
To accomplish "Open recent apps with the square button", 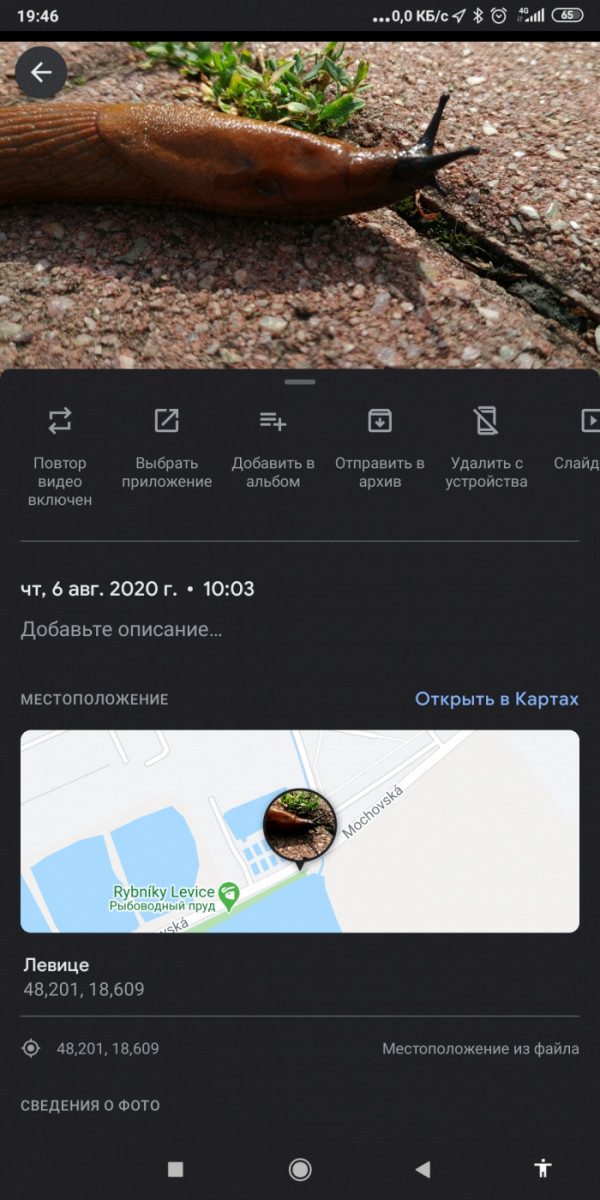I will pos(176,1169).
